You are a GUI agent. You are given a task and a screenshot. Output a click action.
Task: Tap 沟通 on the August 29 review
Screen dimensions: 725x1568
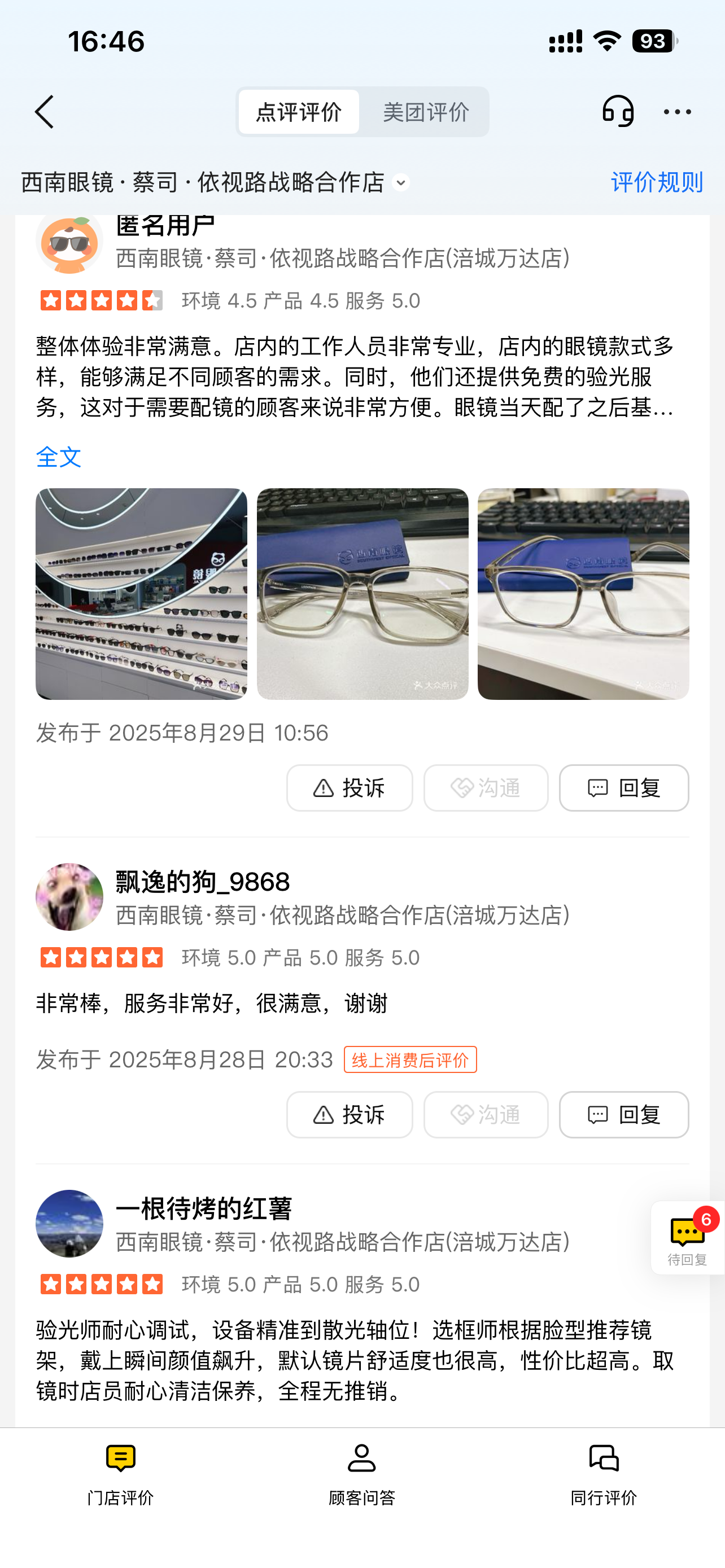pos(486,787)
